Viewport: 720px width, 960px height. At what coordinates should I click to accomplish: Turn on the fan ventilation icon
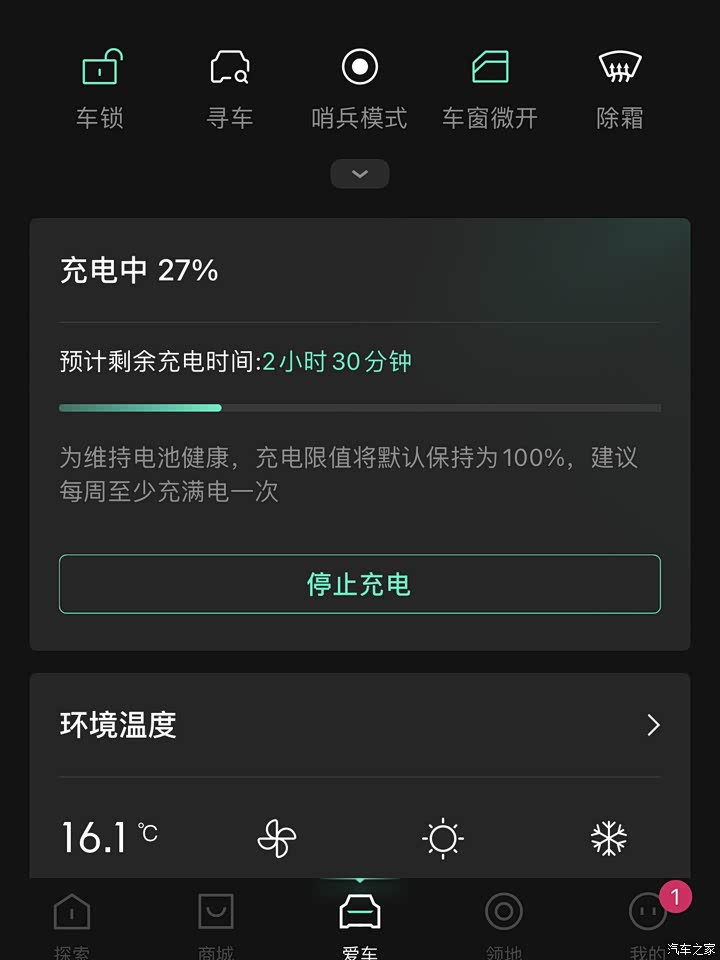point(277,838)
